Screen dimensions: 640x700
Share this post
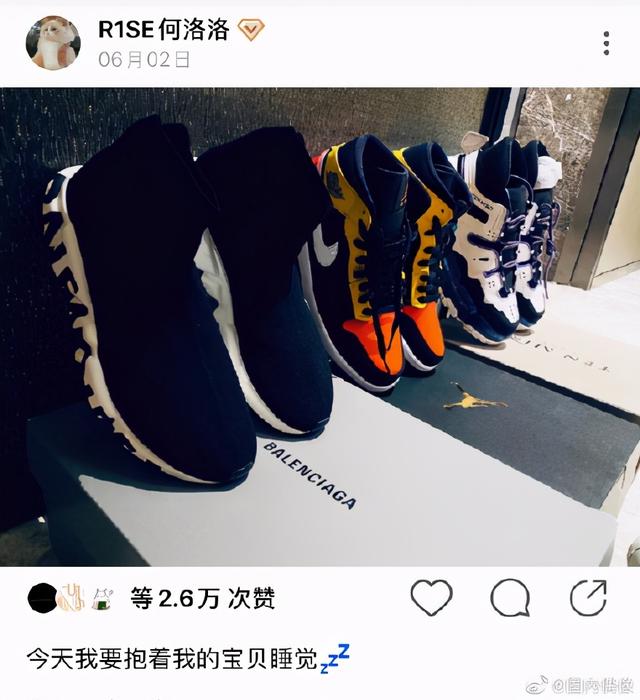(588, 598)
